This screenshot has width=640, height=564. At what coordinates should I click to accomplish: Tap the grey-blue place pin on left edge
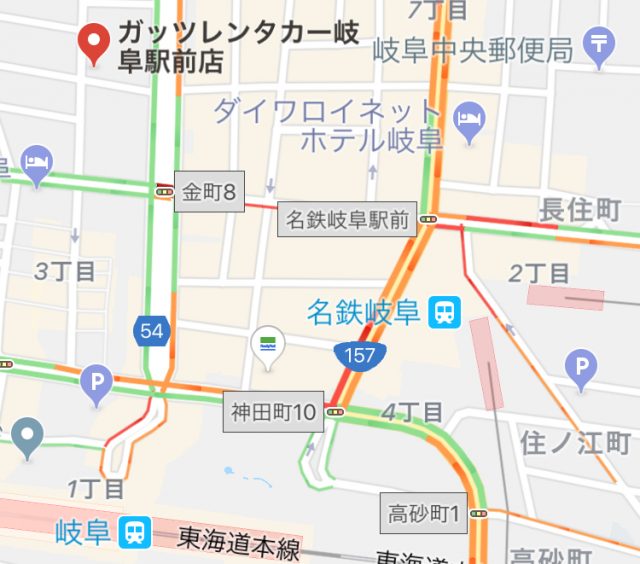pyautogui.click(x=27, y=439)
